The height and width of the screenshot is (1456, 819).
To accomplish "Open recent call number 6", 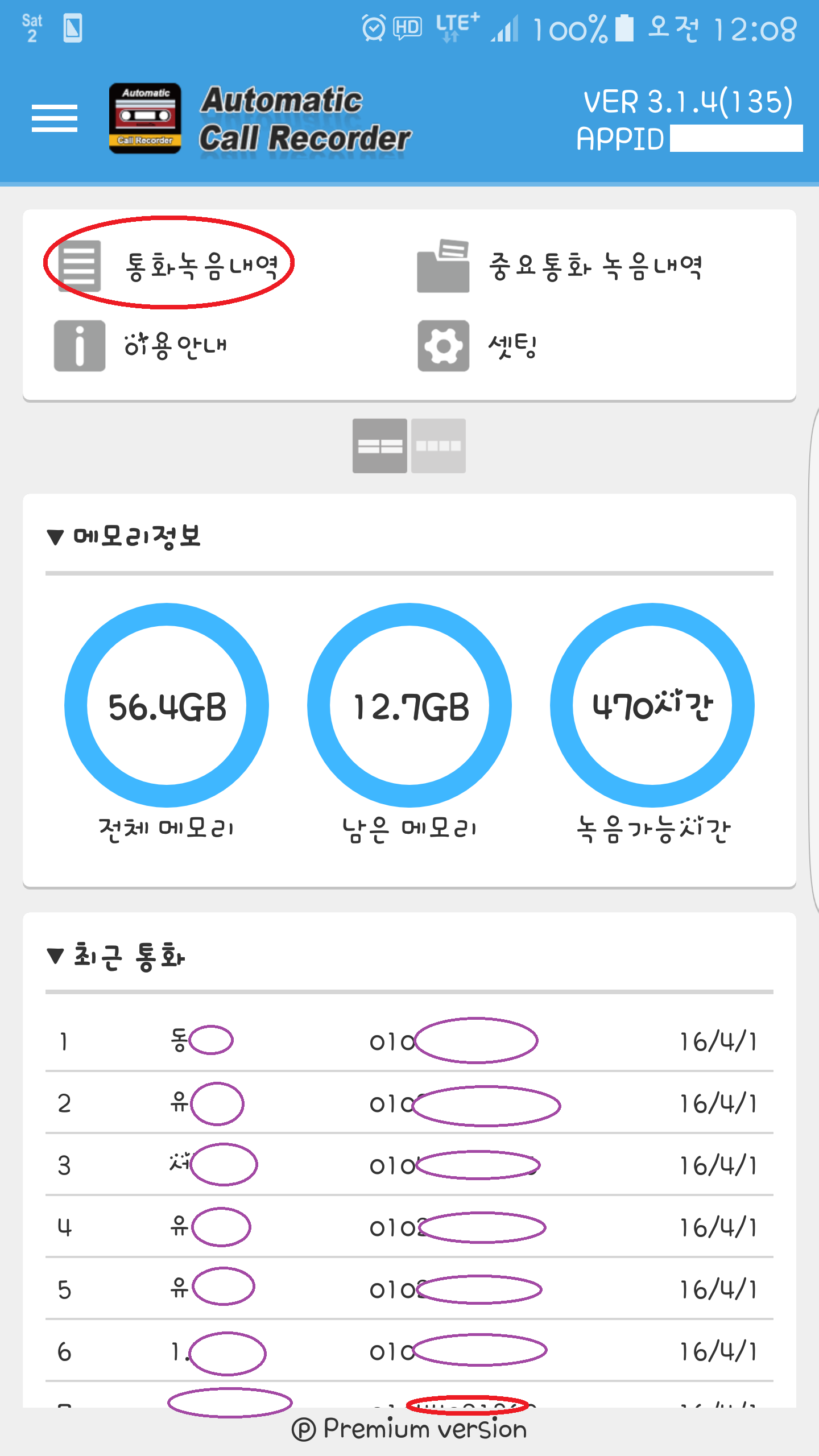I will [408, 1351].
